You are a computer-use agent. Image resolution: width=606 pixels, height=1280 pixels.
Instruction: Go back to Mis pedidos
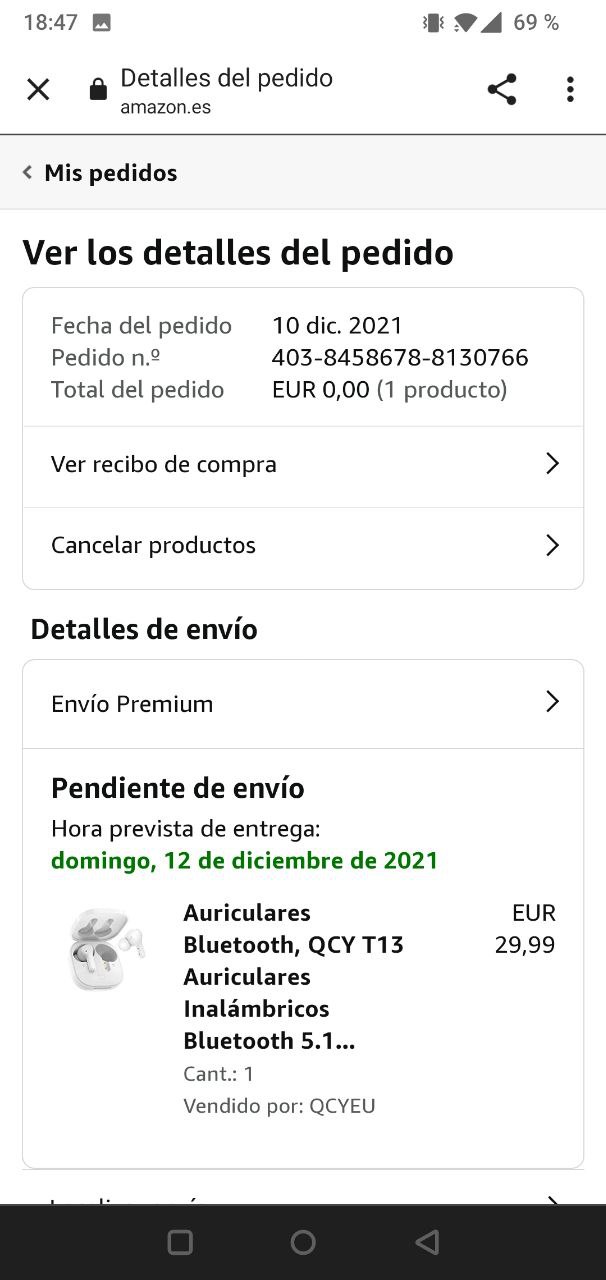pyautogui.click(x=100, y=173)
